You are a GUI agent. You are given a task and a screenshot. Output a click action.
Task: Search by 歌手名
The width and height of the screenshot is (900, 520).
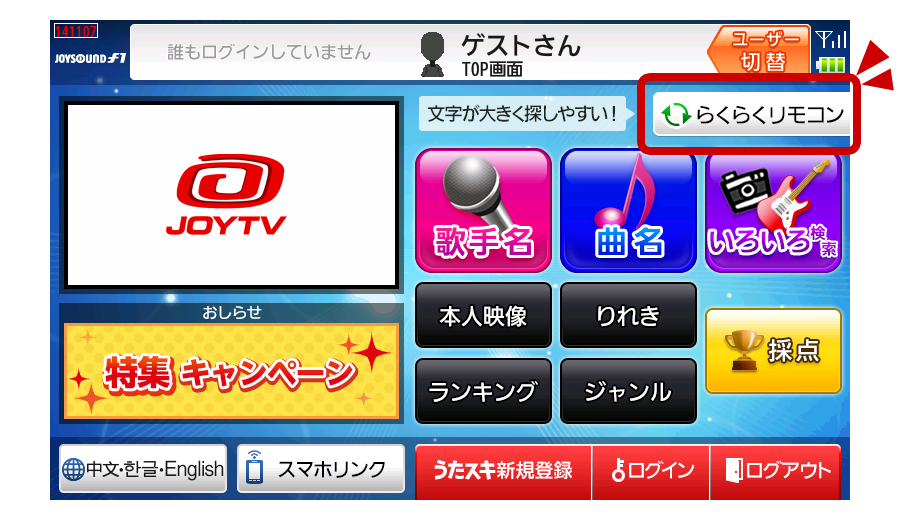[483, 210]
